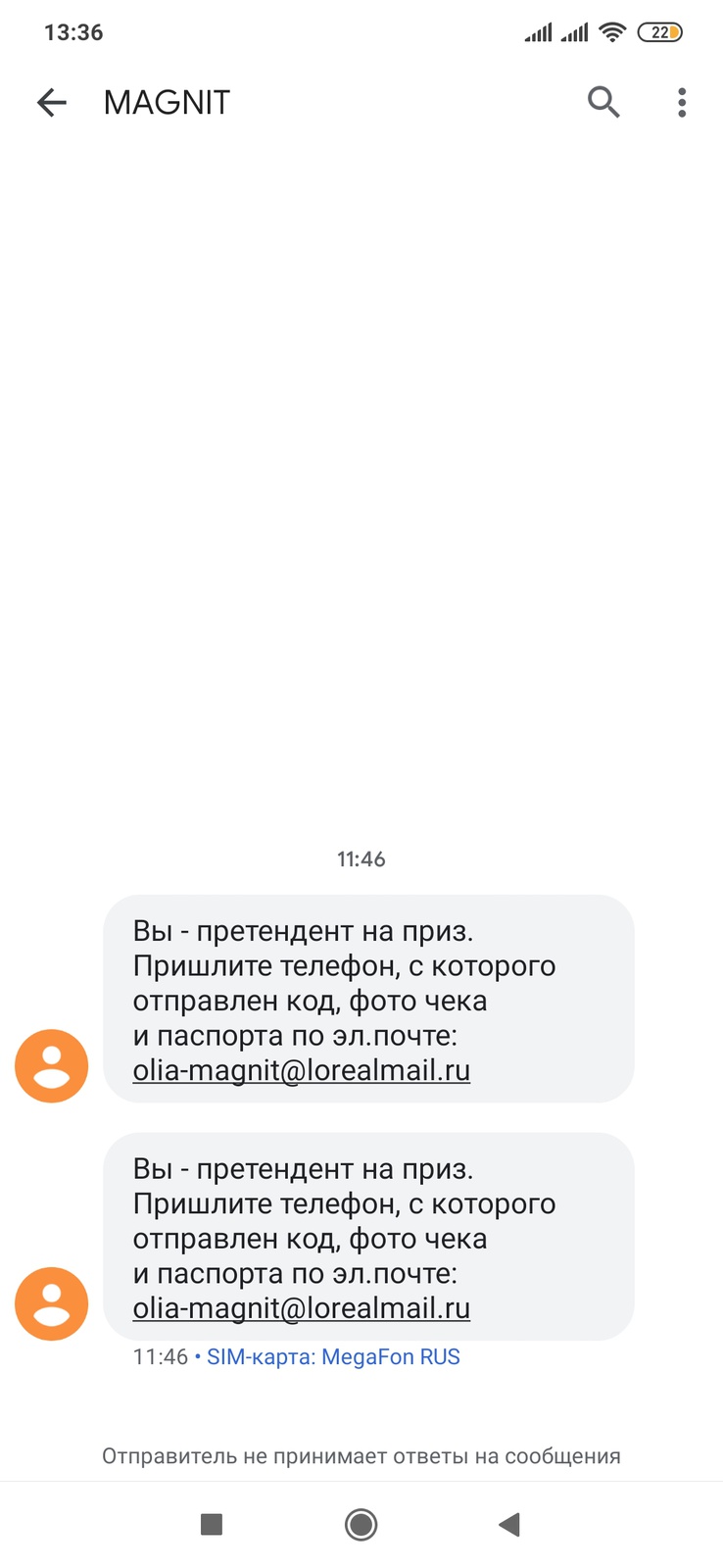The width and height of the screenshot is (723, 1568).
Task: Open email link in the last message
Action: (x=302, y=1308)
